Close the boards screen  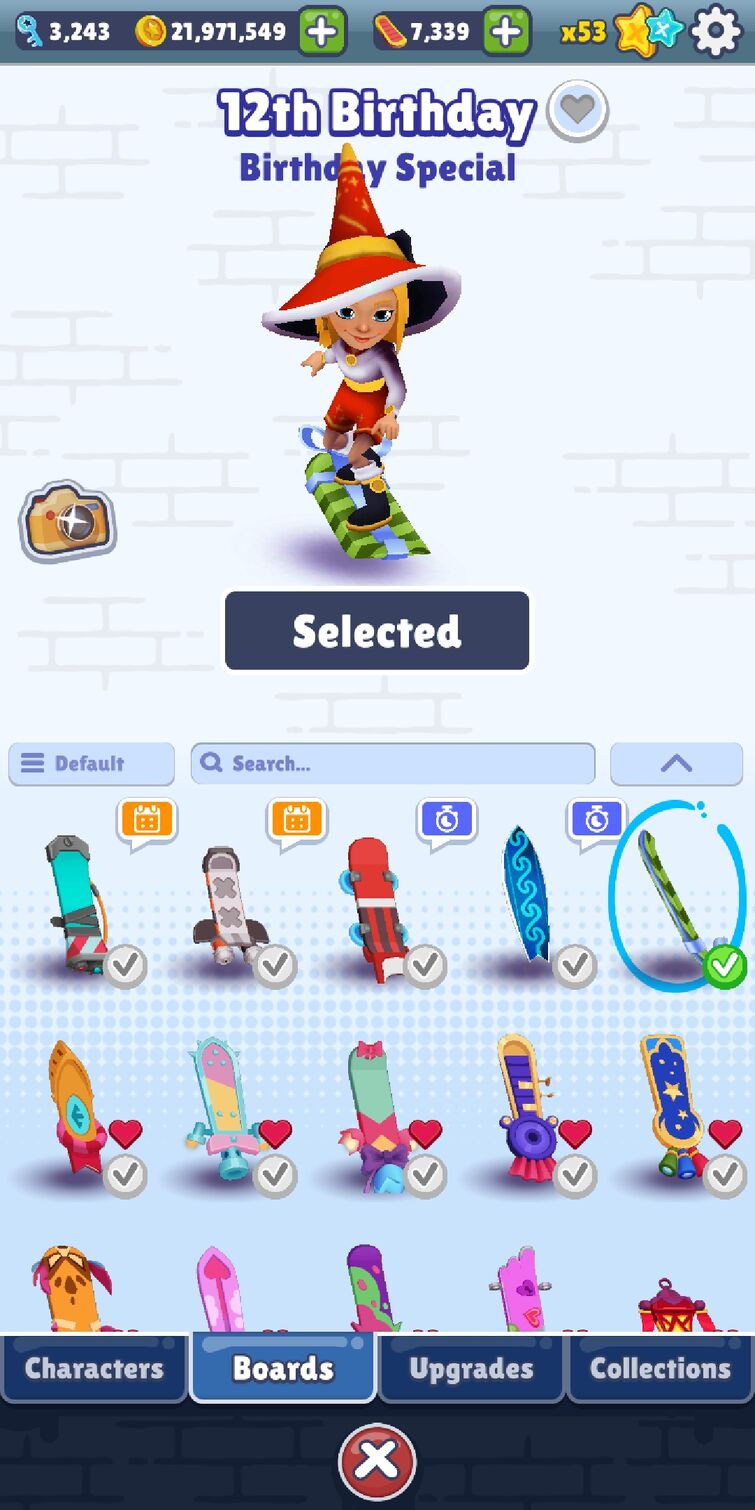tap(377, 1460)
